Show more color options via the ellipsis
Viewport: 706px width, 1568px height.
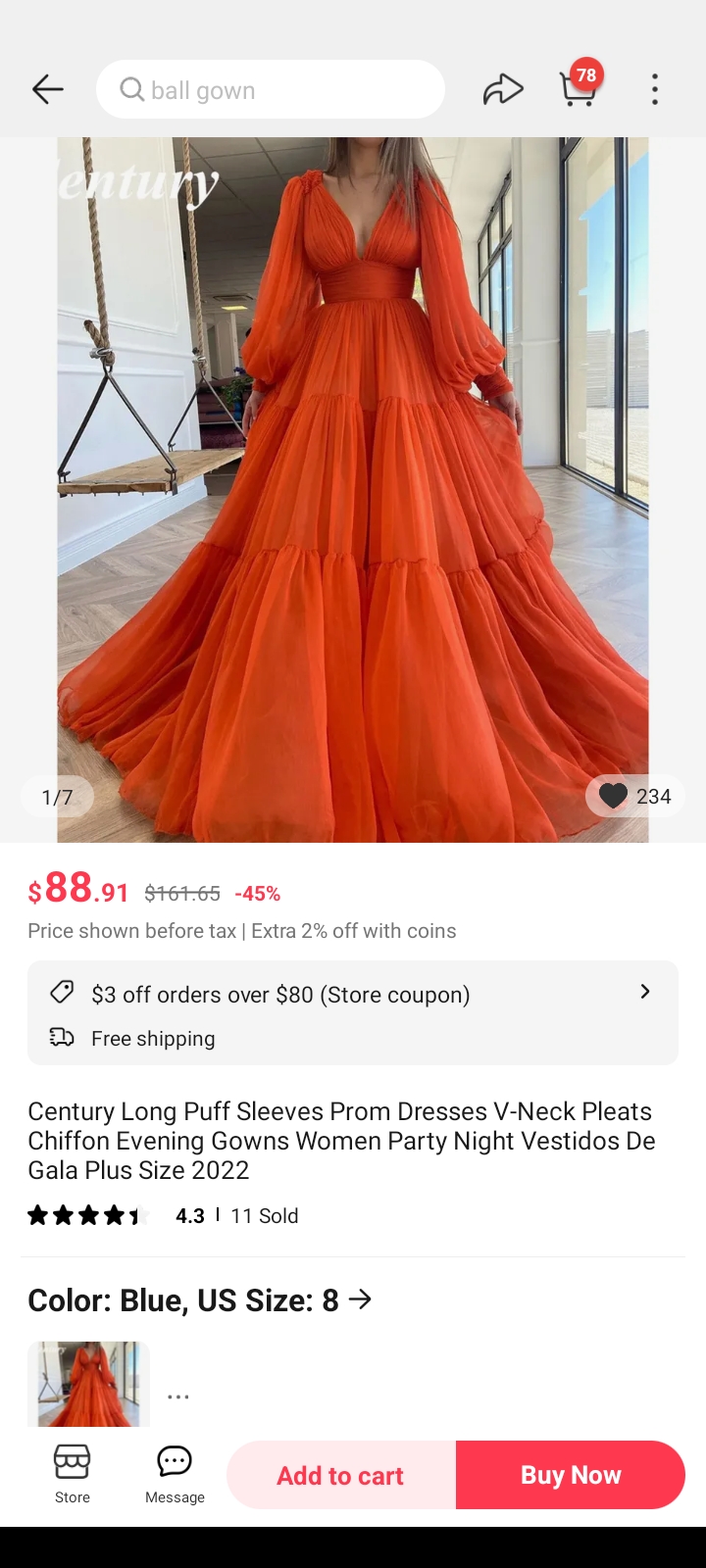tap(178, 1397)
